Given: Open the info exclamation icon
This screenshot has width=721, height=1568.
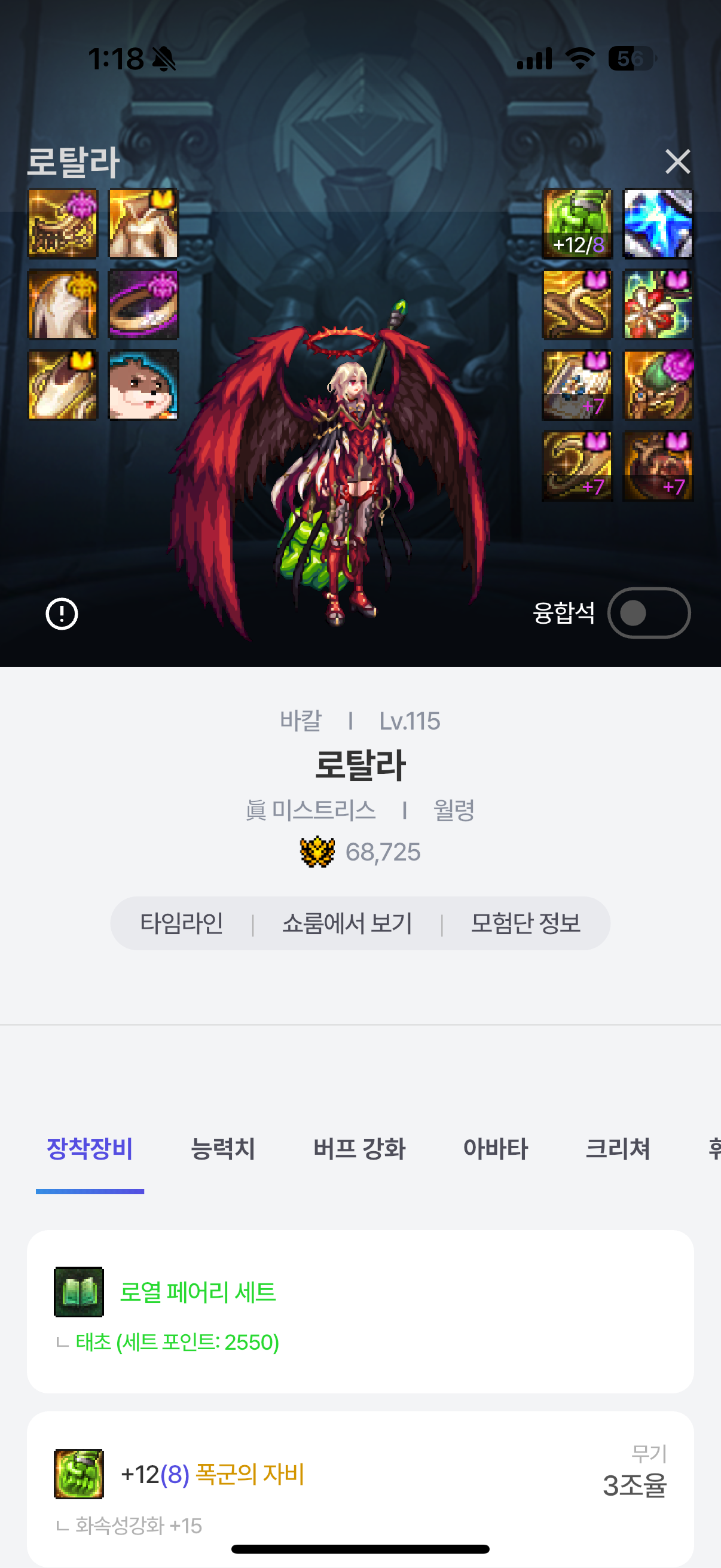Looking at the screenshot, I should coord(62,614).
